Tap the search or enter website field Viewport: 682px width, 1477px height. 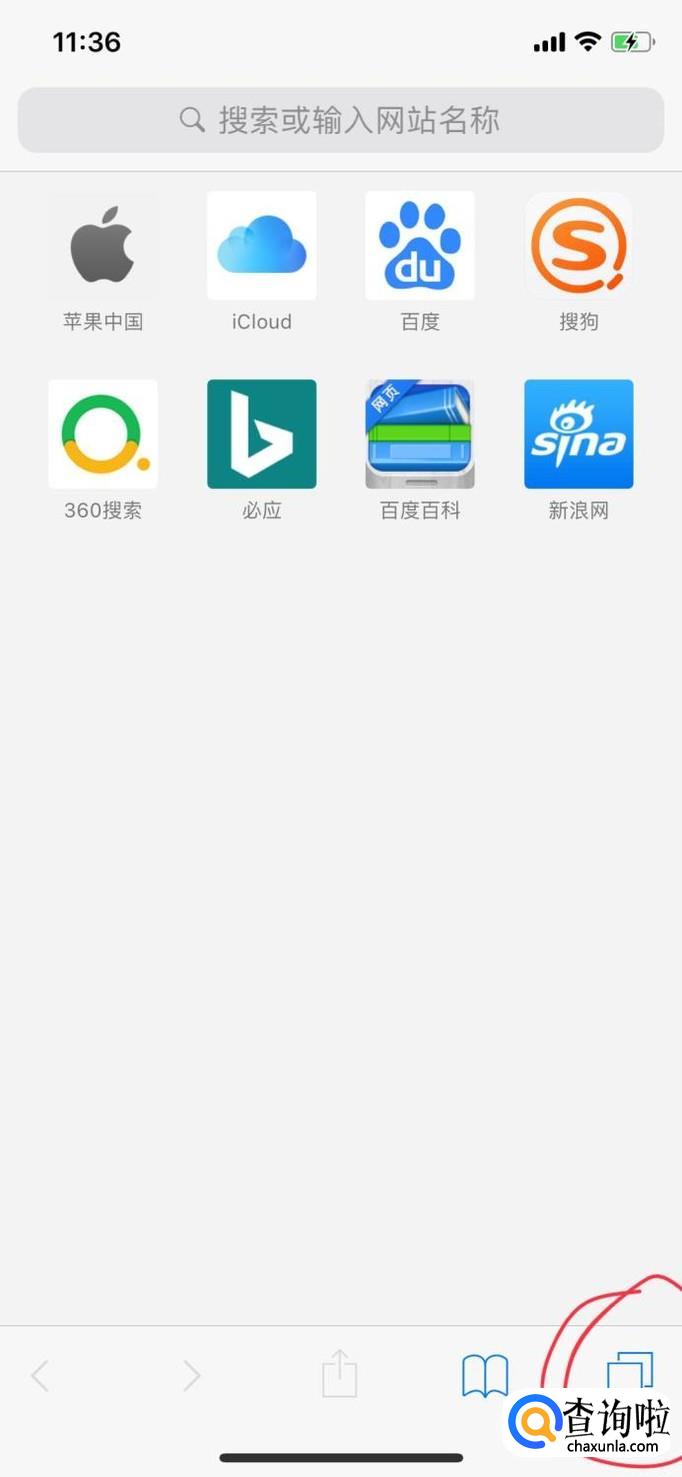coord(340,121)
